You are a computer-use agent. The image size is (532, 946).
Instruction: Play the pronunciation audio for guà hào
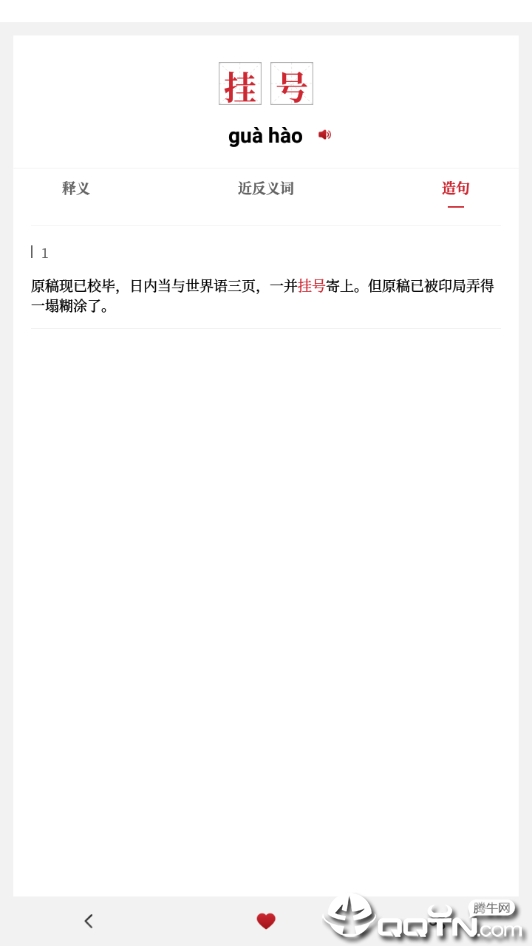[325, 135]
